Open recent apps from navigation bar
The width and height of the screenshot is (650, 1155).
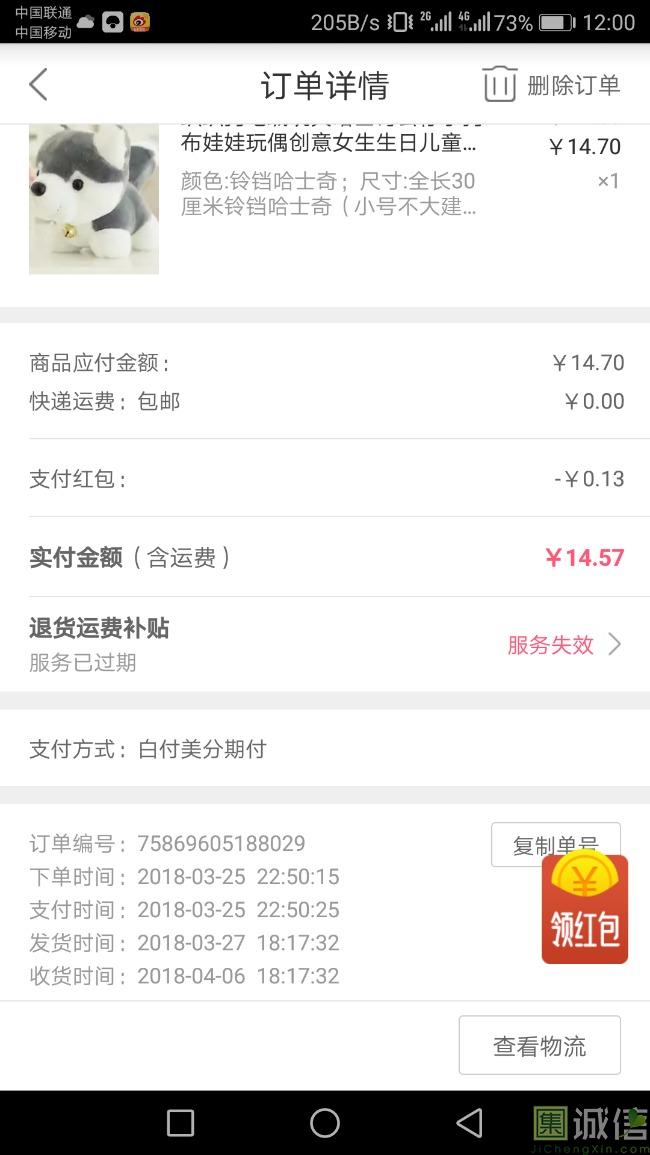(x=180, y=1123)
